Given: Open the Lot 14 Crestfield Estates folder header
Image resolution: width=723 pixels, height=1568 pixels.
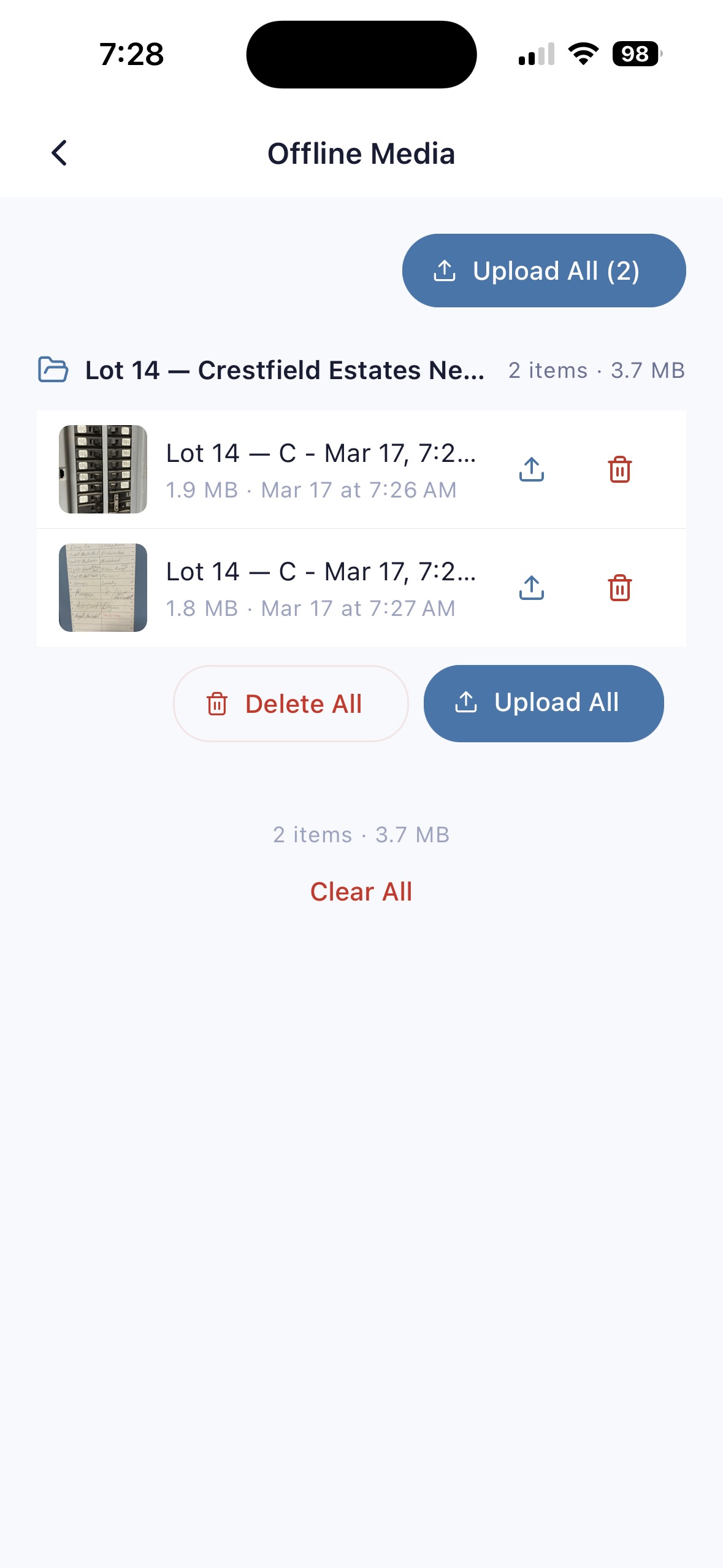Looking at the screenshot, I should [x=285, y=370].
